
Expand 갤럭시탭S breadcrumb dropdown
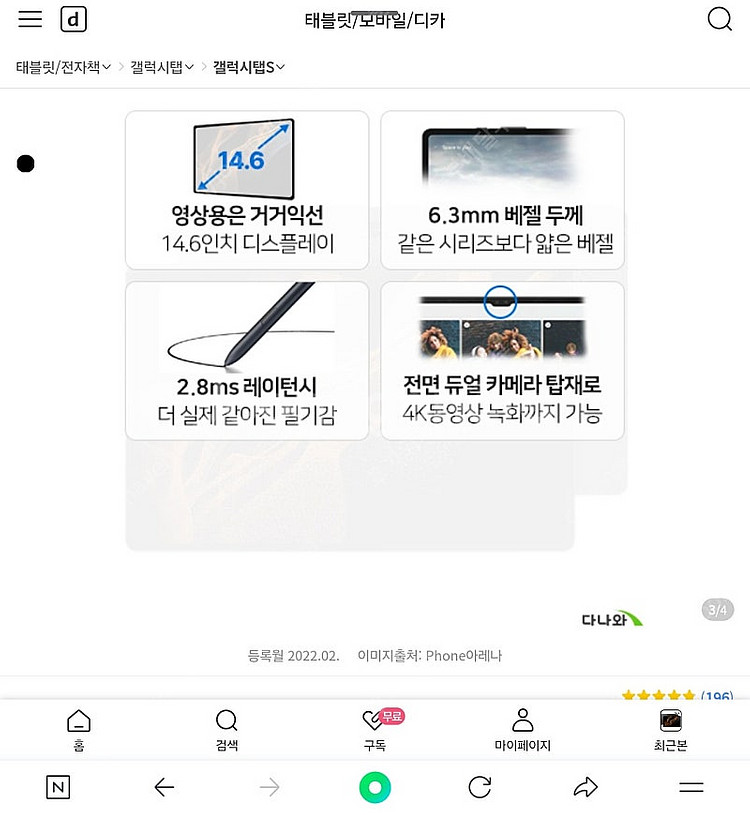pos(249,67)
